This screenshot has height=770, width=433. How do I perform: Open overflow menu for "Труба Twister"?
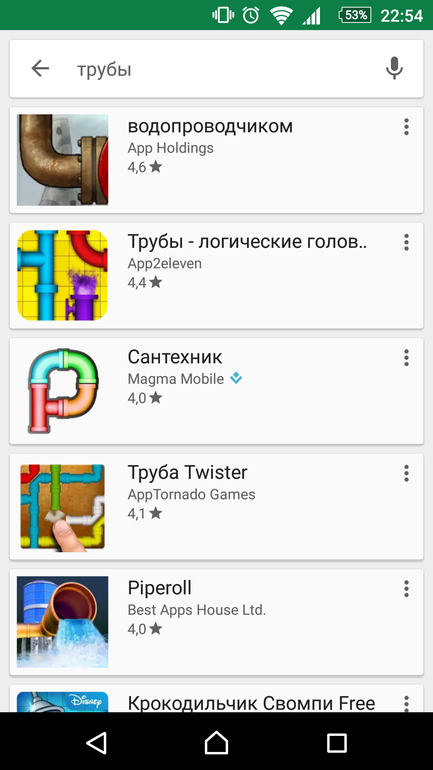pos(406,473)
